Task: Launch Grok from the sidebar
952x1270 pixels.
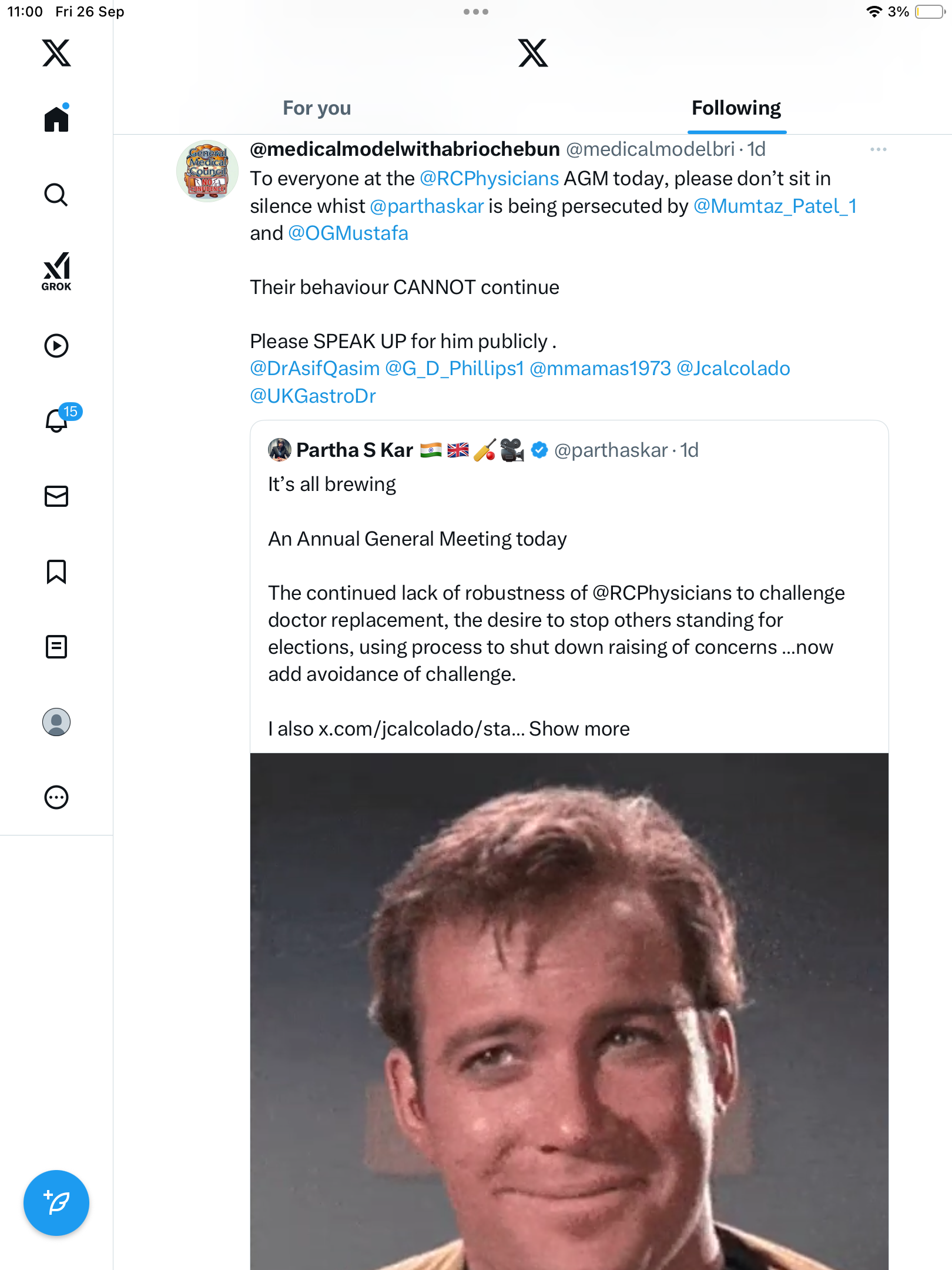Action: point(56,272)
